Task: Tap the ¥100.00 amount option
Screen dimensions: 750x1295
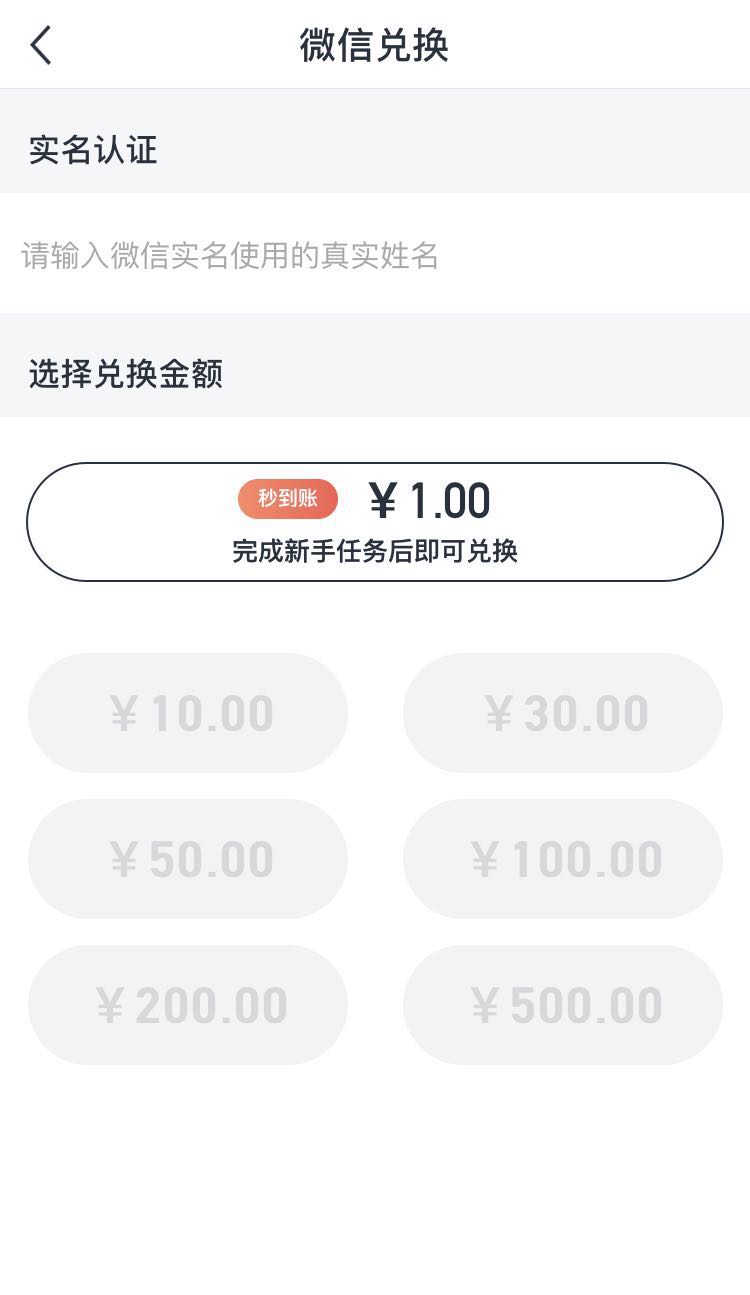Action: [x=563, y=859]
